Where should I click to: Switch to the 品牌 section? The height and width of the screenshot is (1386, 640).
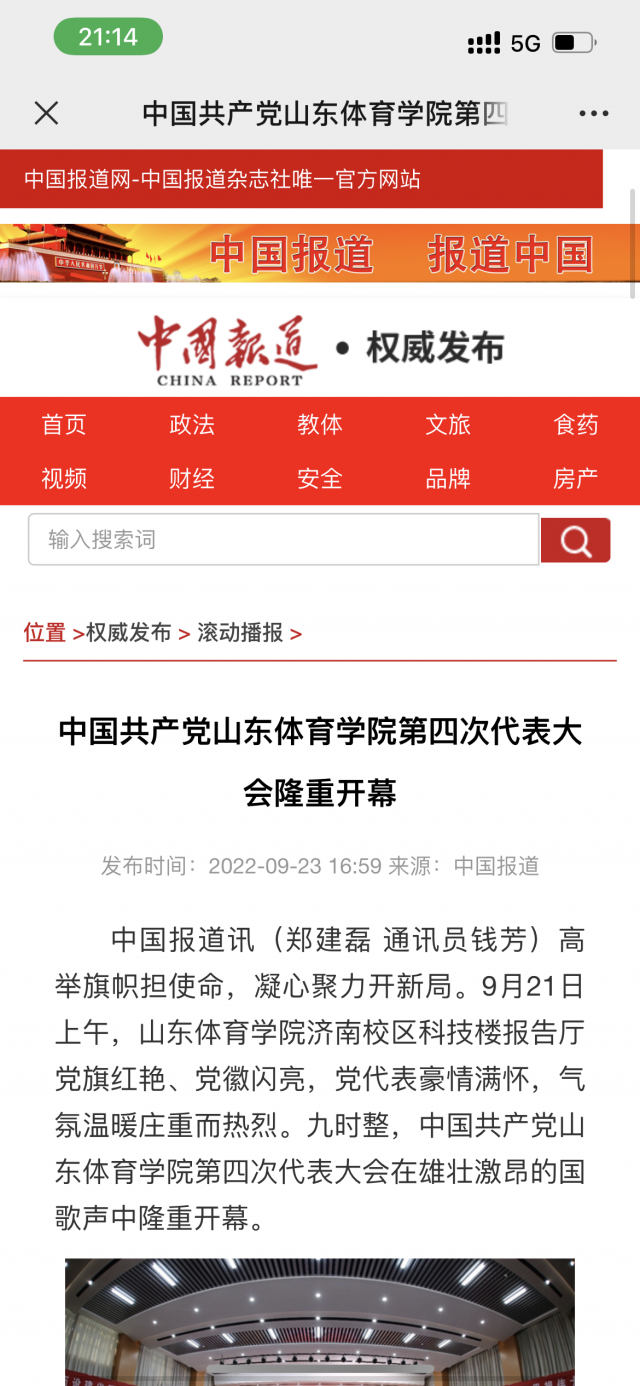448,479
